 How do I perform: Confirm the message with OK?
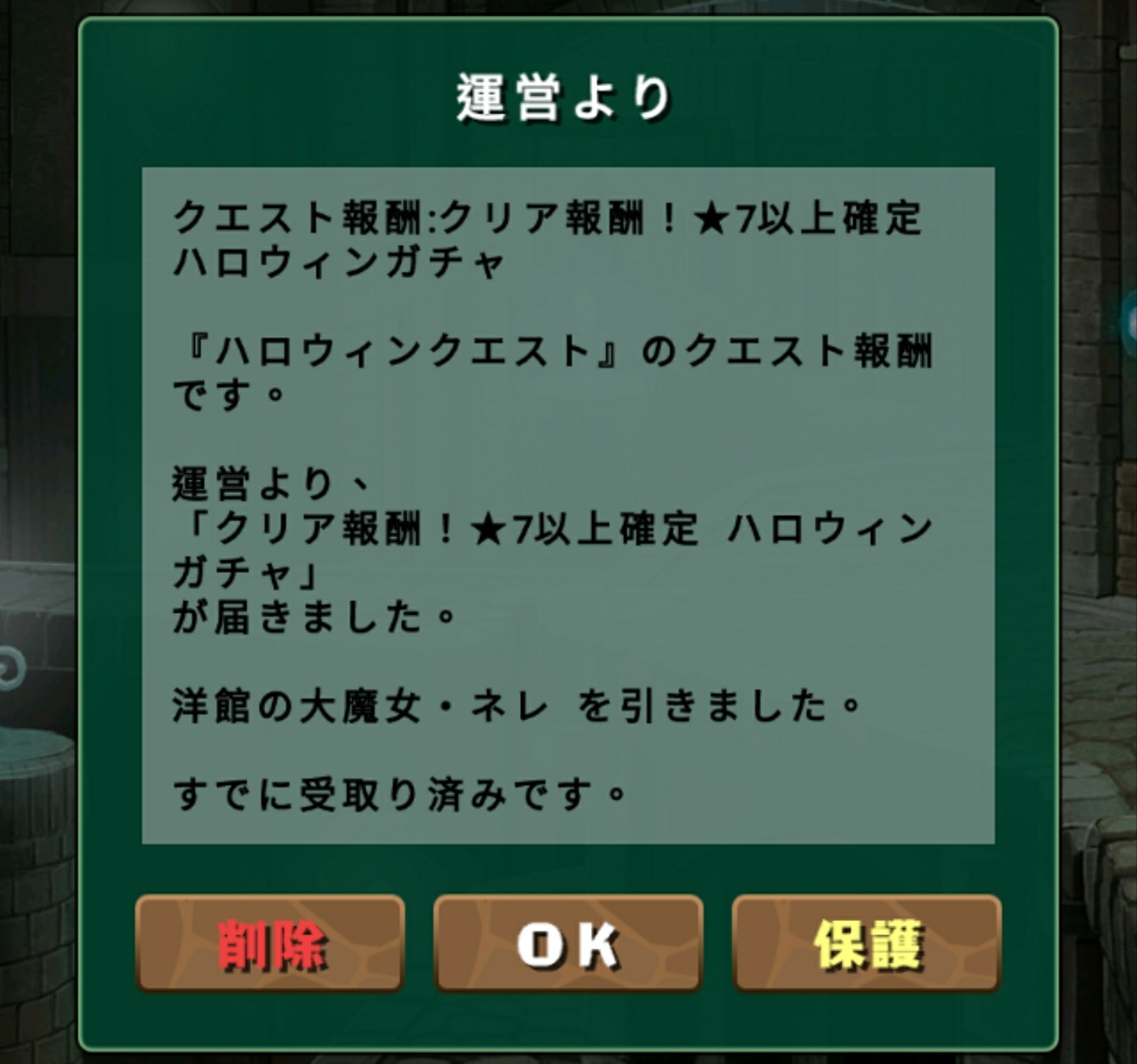click(x=568, y=943)
